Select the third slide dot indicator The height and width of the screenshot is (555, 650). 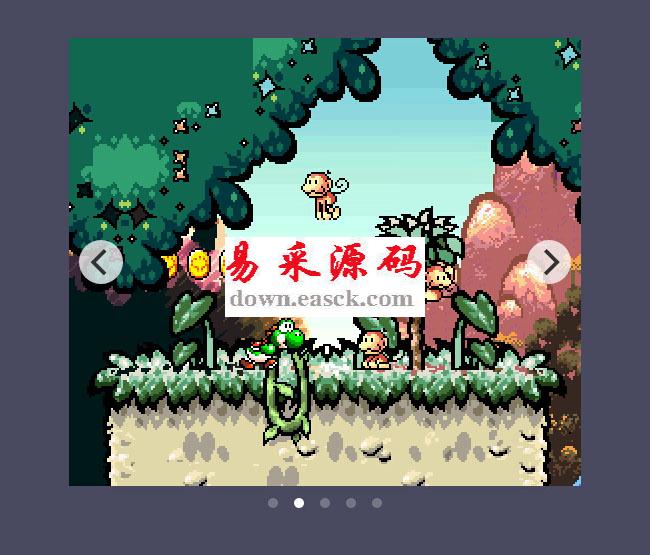click(x=325, y=503)
